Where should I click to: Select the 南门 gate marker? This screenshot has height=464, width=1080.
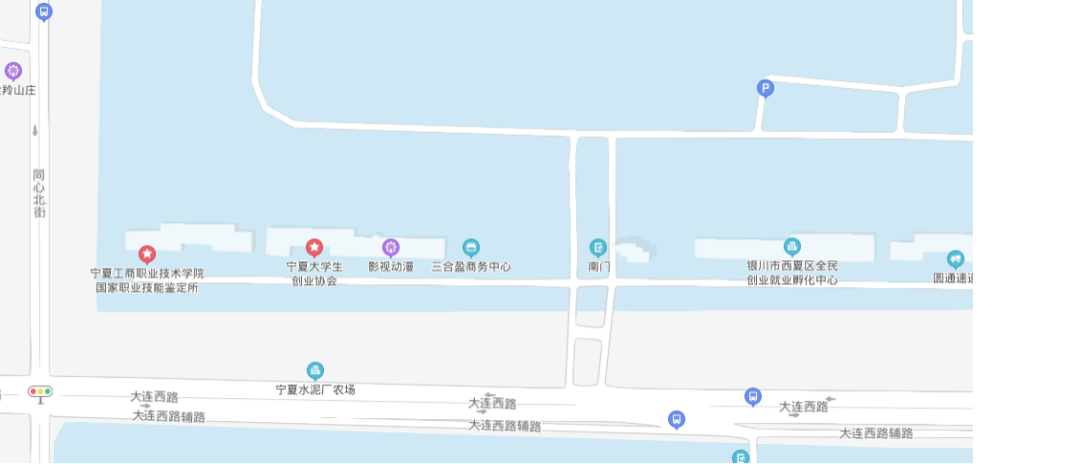[x=598, y=247]
